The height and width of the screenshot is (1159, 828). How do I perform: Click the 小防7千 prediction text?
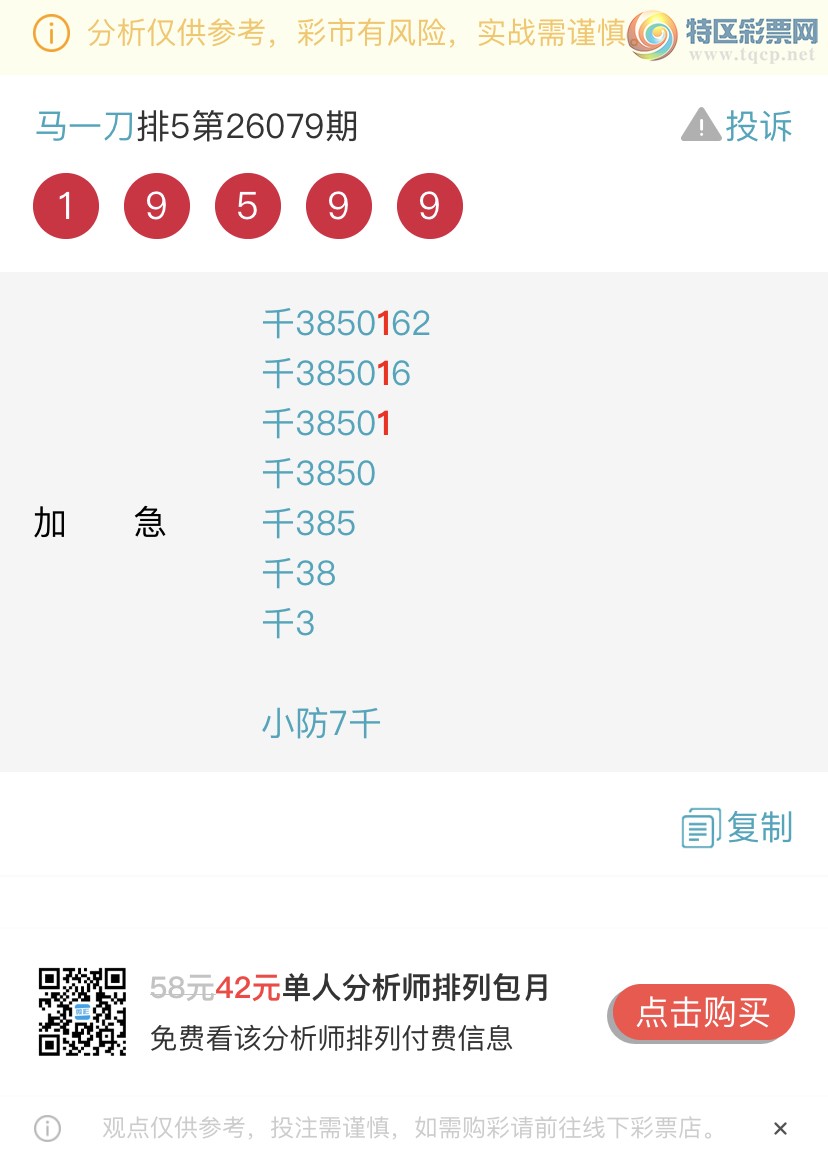(321, 723)
